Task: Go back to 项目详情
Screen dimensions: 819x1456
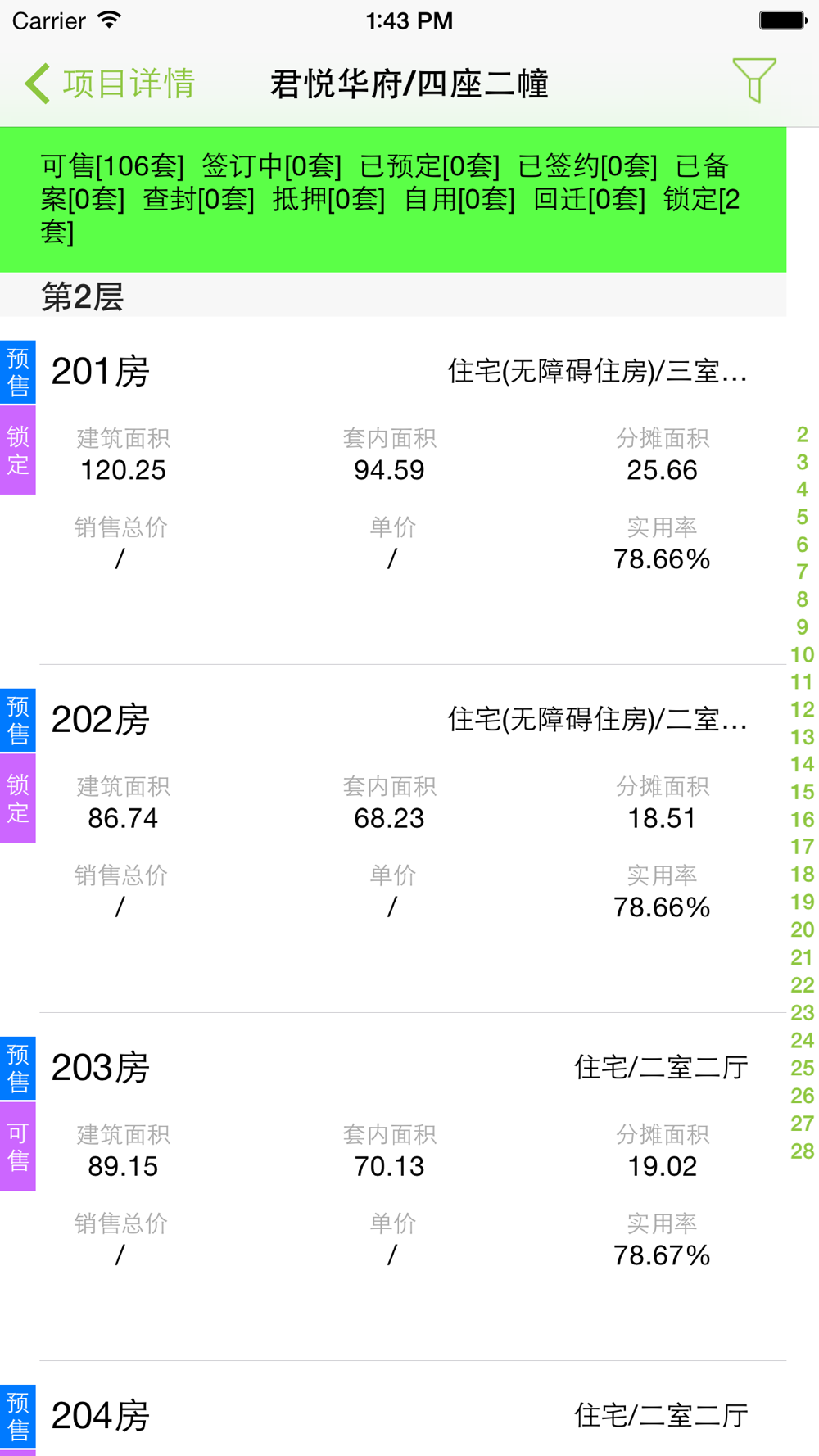Action: click(110, 84)
